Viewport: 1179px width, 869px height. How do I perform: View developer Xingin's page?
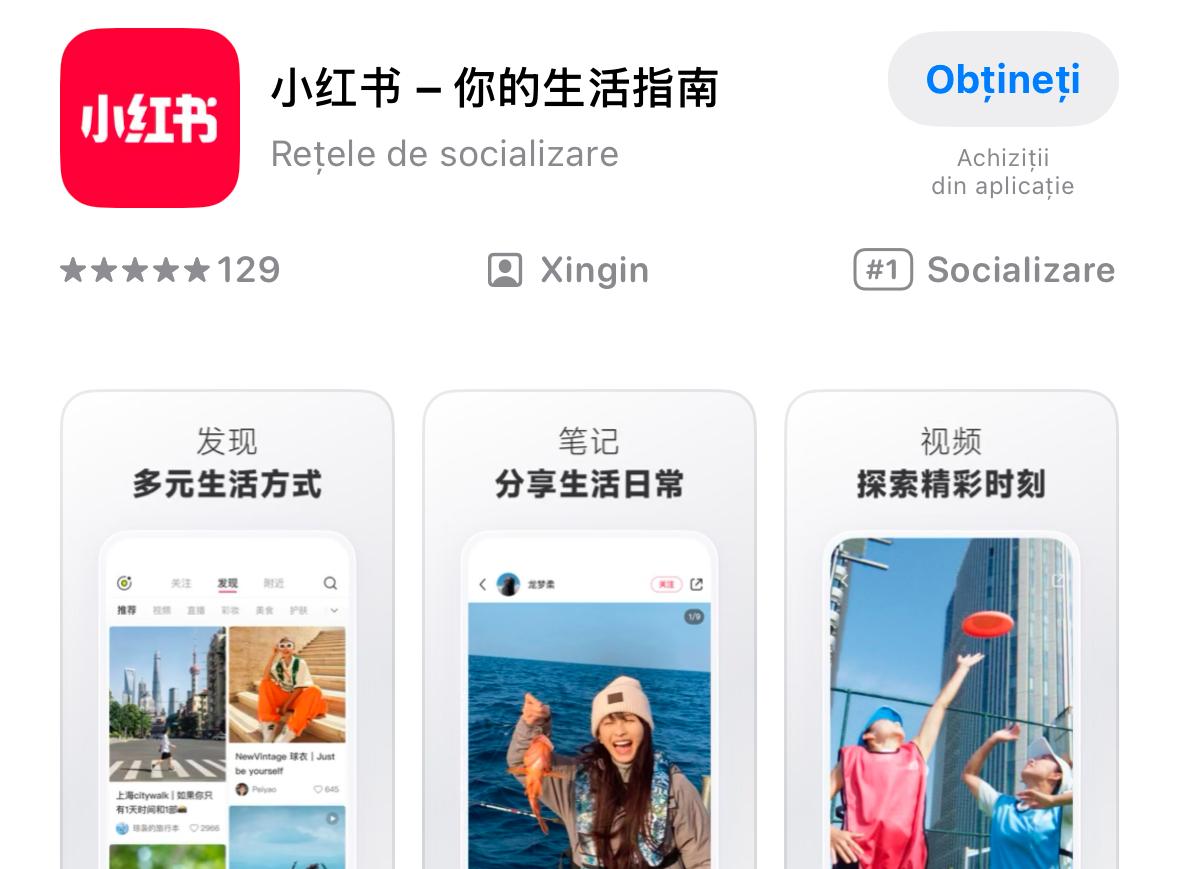[x=569, y=270]
